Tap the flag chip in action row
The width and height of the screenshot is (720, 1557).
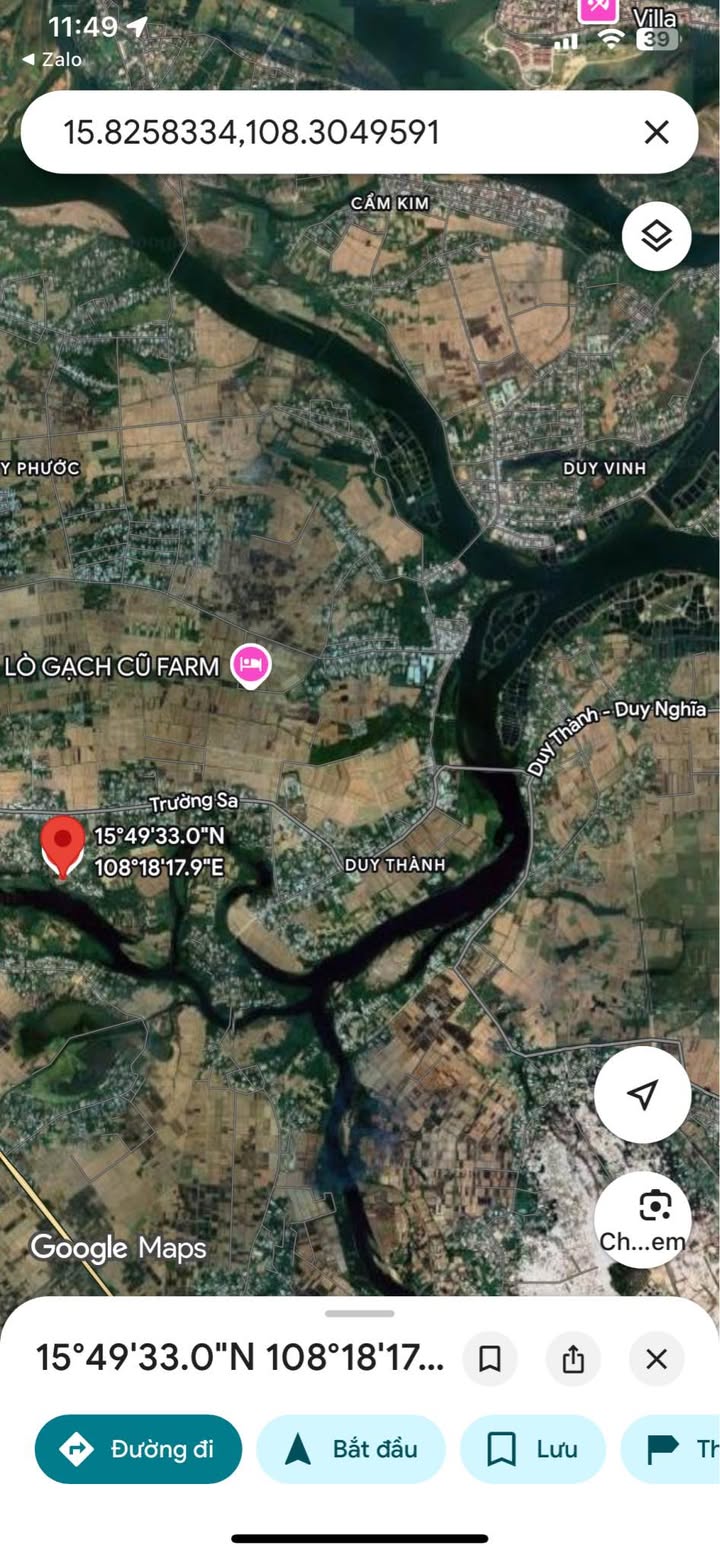675,1448
